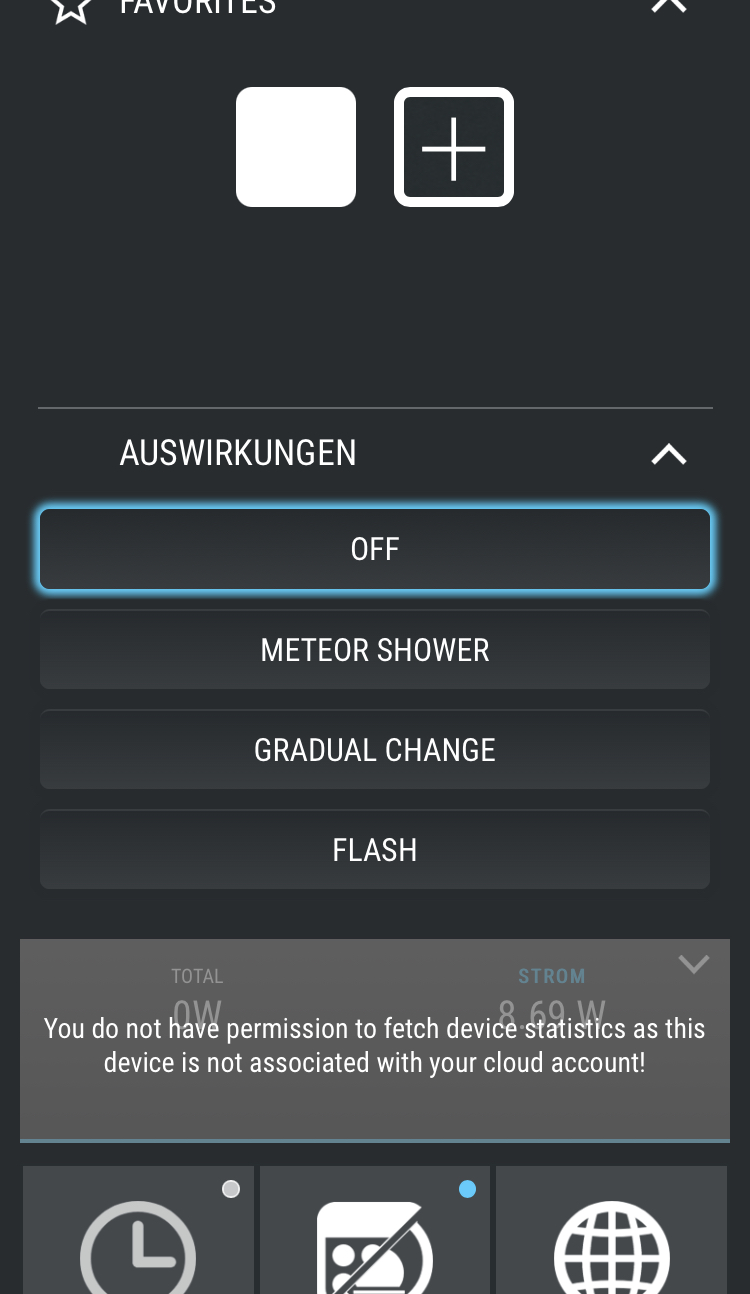
Task: Add a new favorite color
Action: pyautogui.click(x=454, y=147)
